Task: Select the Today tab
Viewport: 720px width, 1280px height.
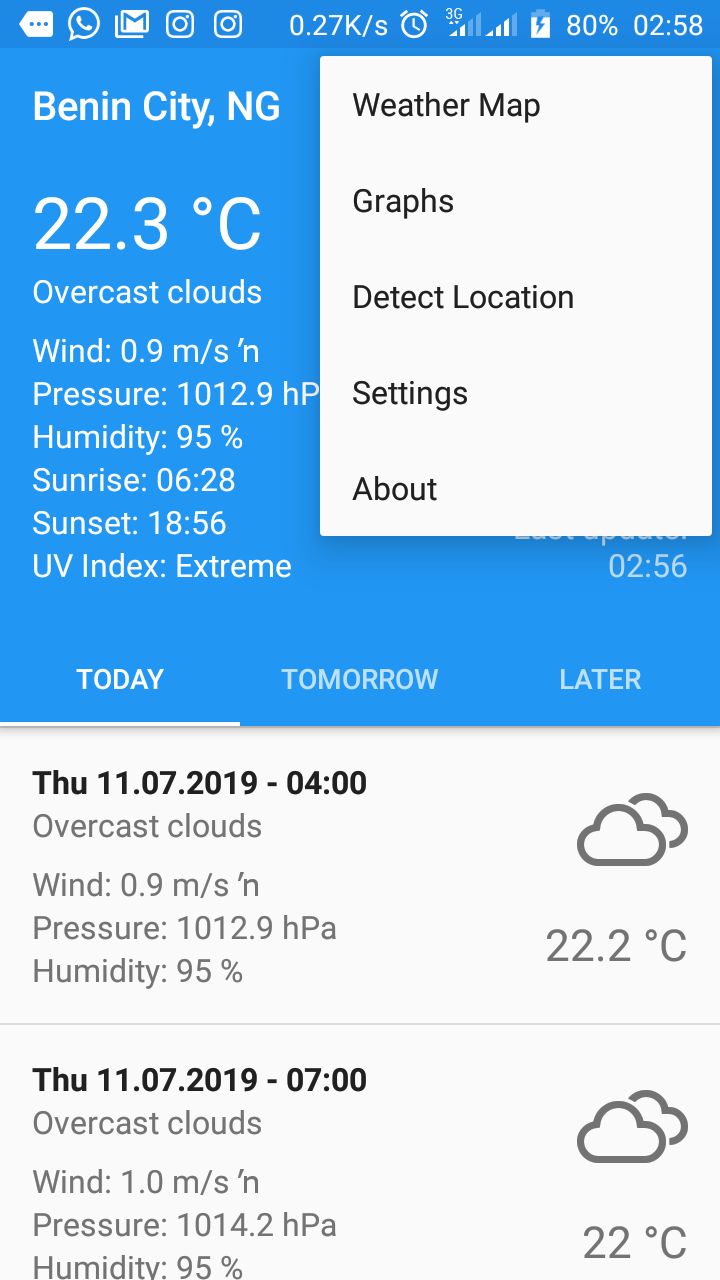Action: click(x=120, y=679)
